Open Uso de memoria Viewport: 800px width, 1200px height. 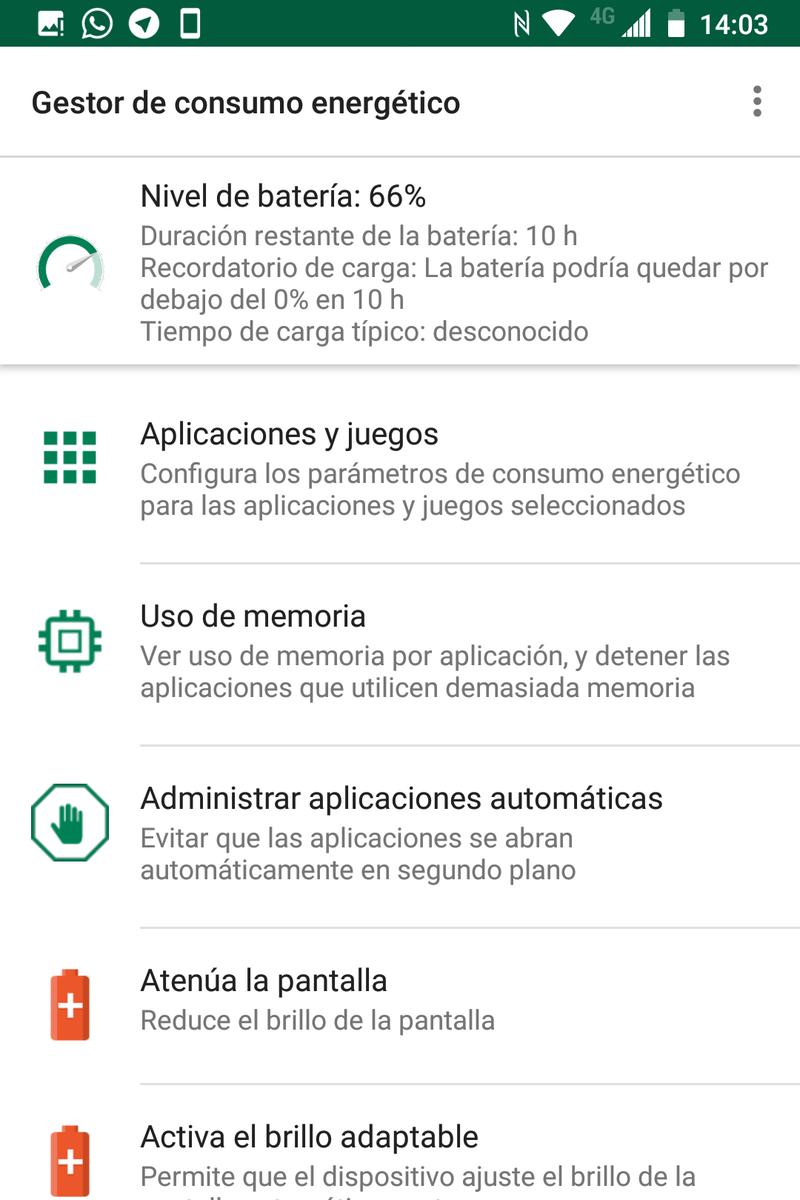pos(400,652)
